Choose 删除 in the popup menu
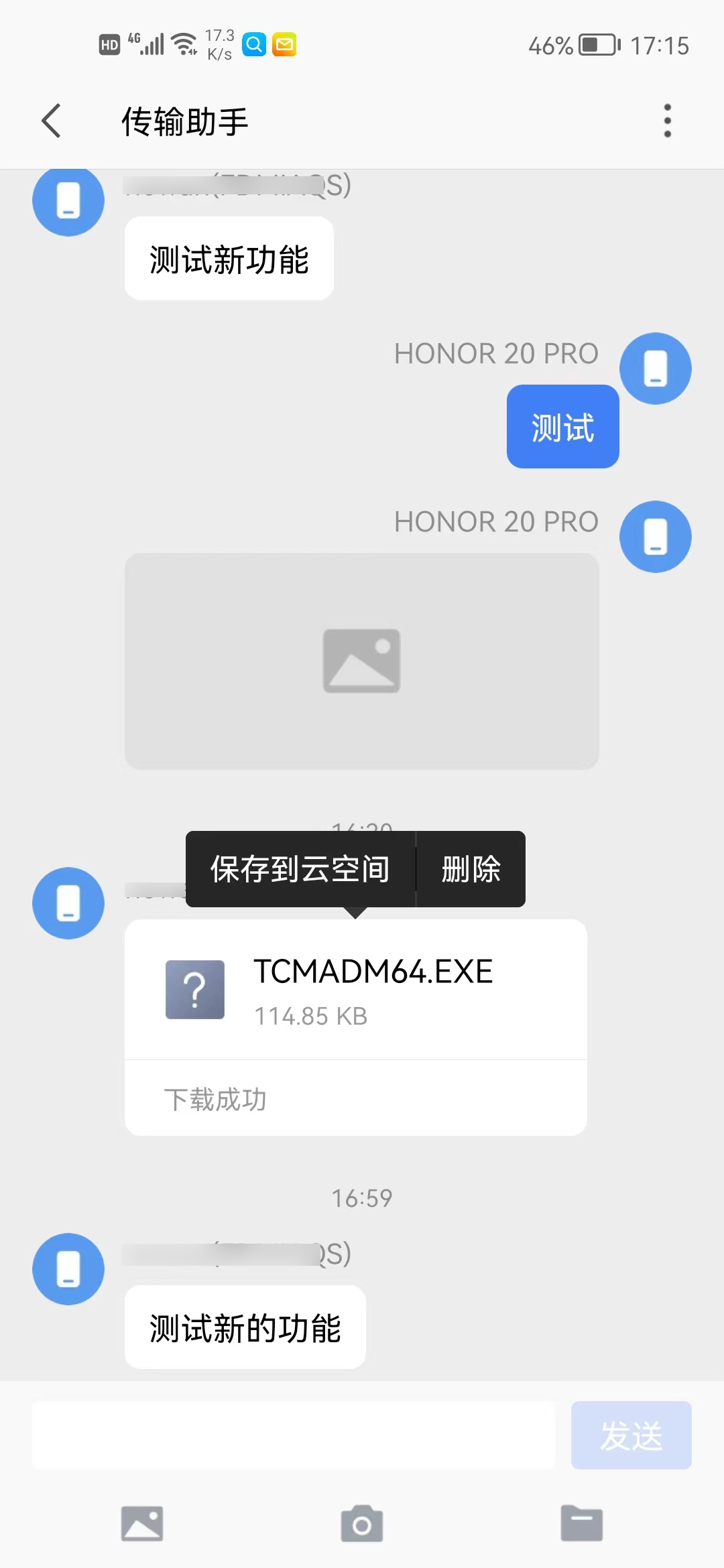The image size is (724, 1568). click(471, 869)
